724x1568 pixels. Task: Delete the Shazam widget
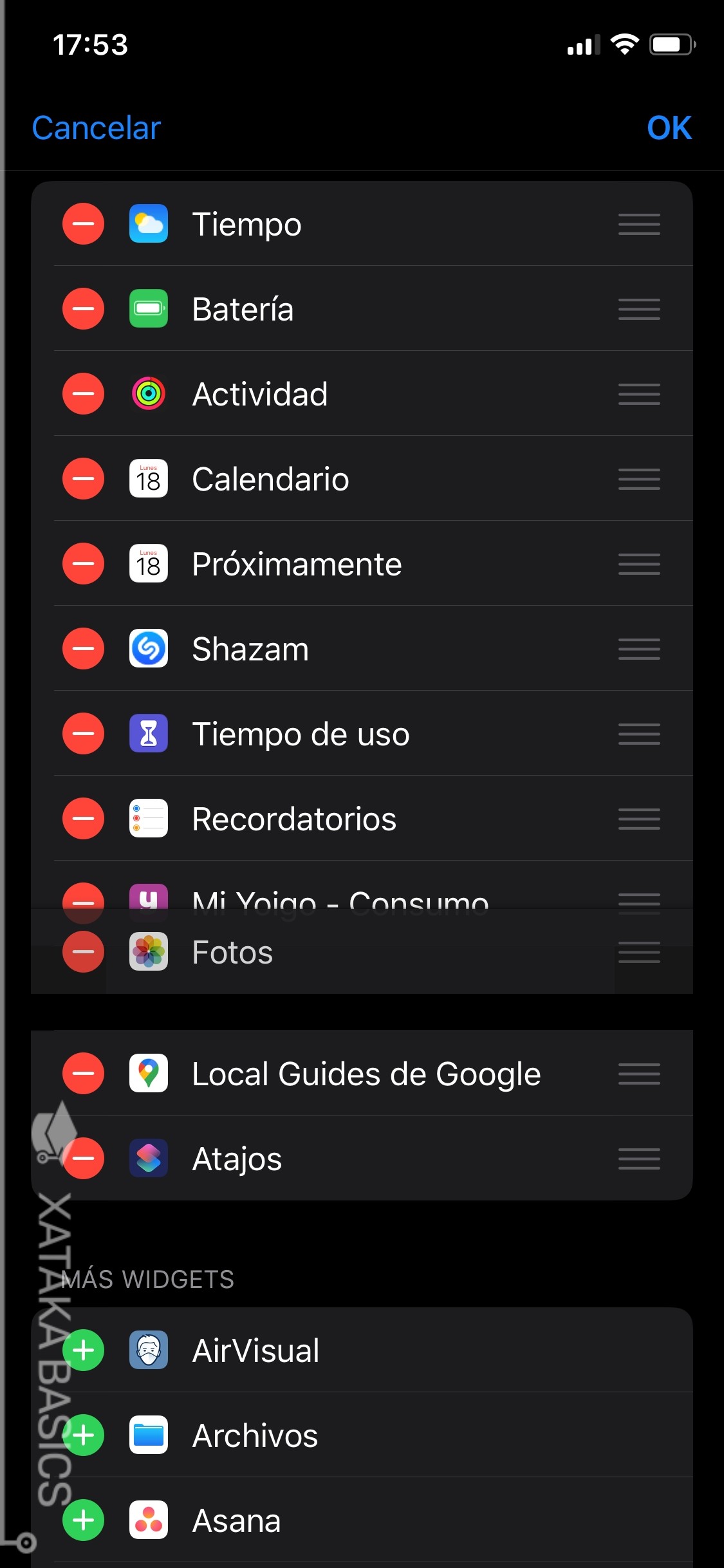(83, 649)
